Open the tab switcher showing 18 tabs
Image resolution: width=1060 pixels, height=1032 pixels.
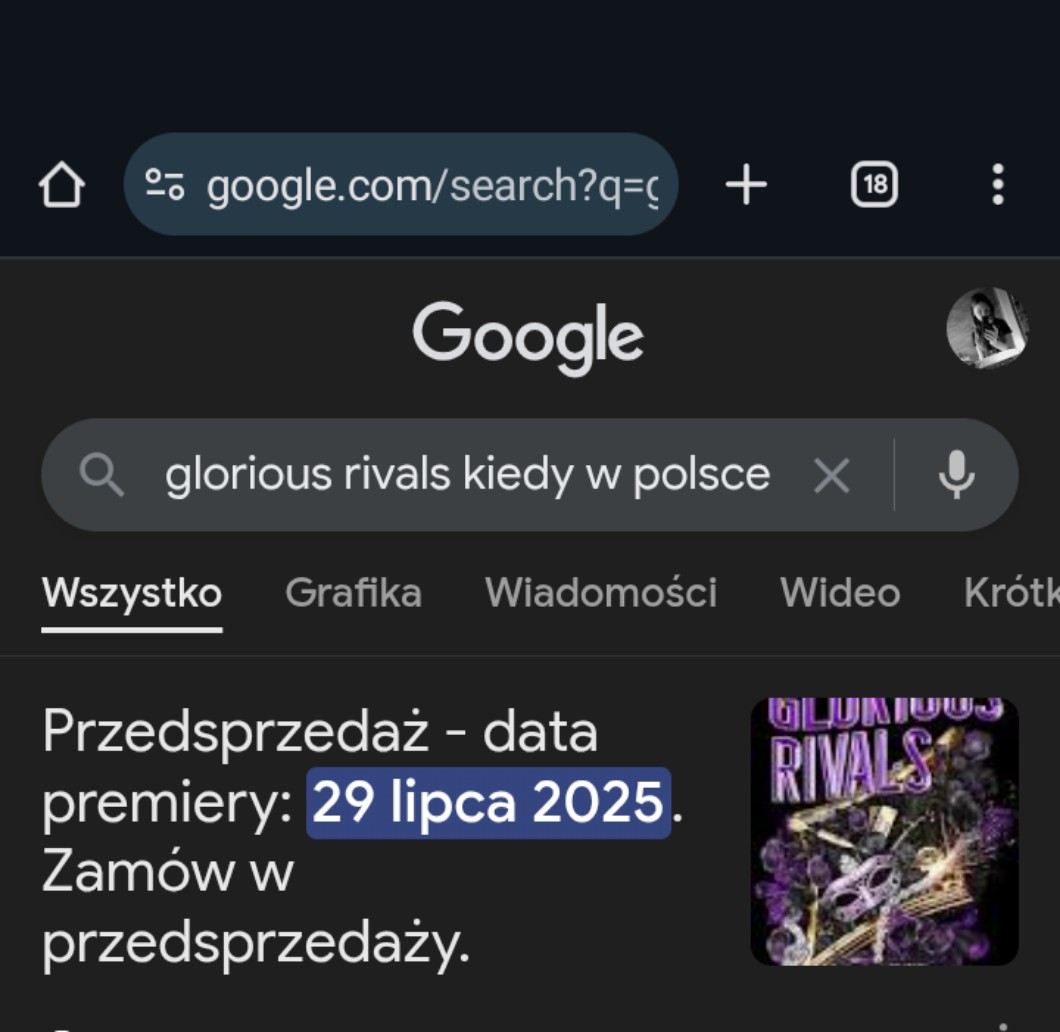point(874,186)
